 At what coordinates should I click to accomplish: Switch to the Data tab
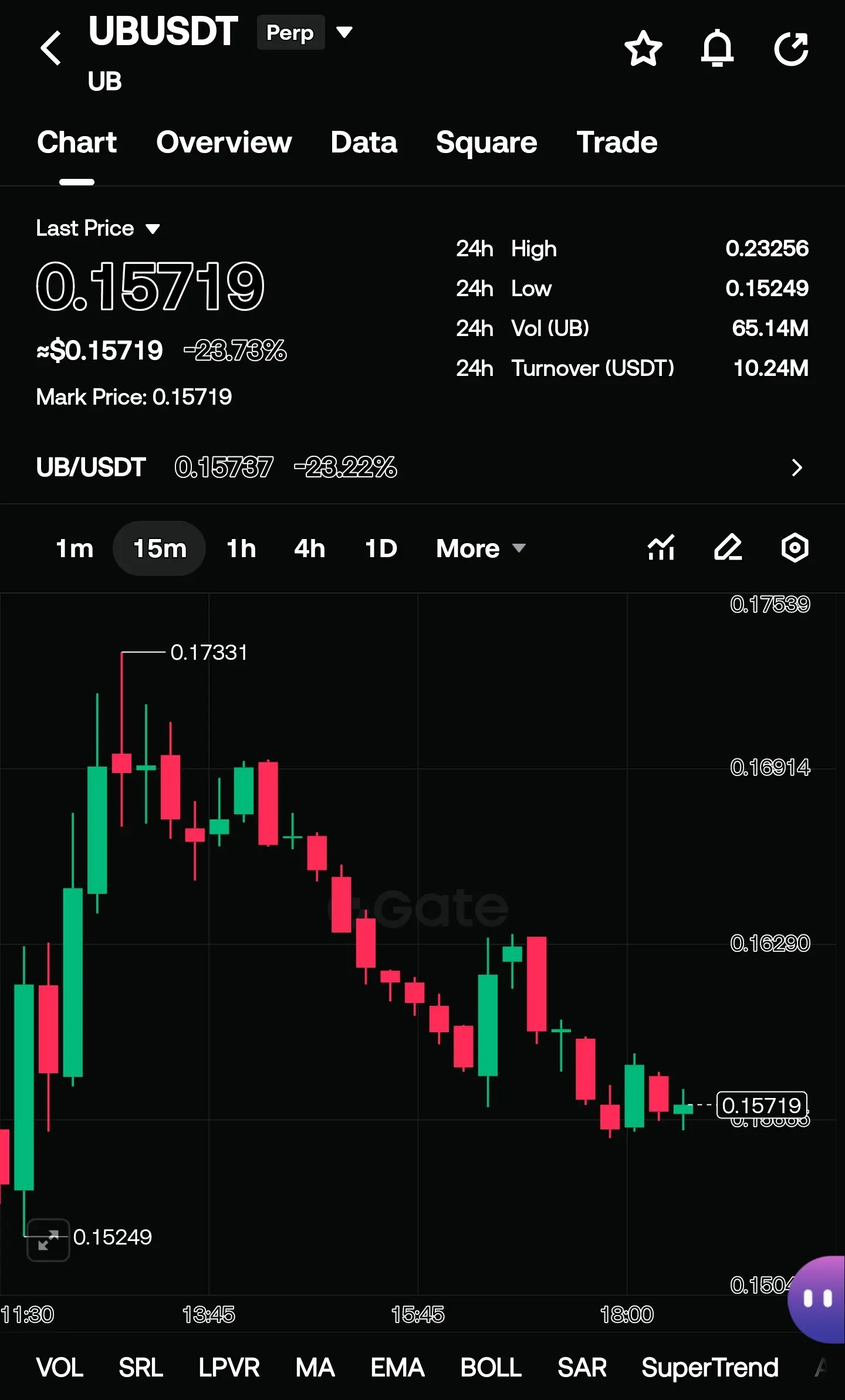(364, 143)
